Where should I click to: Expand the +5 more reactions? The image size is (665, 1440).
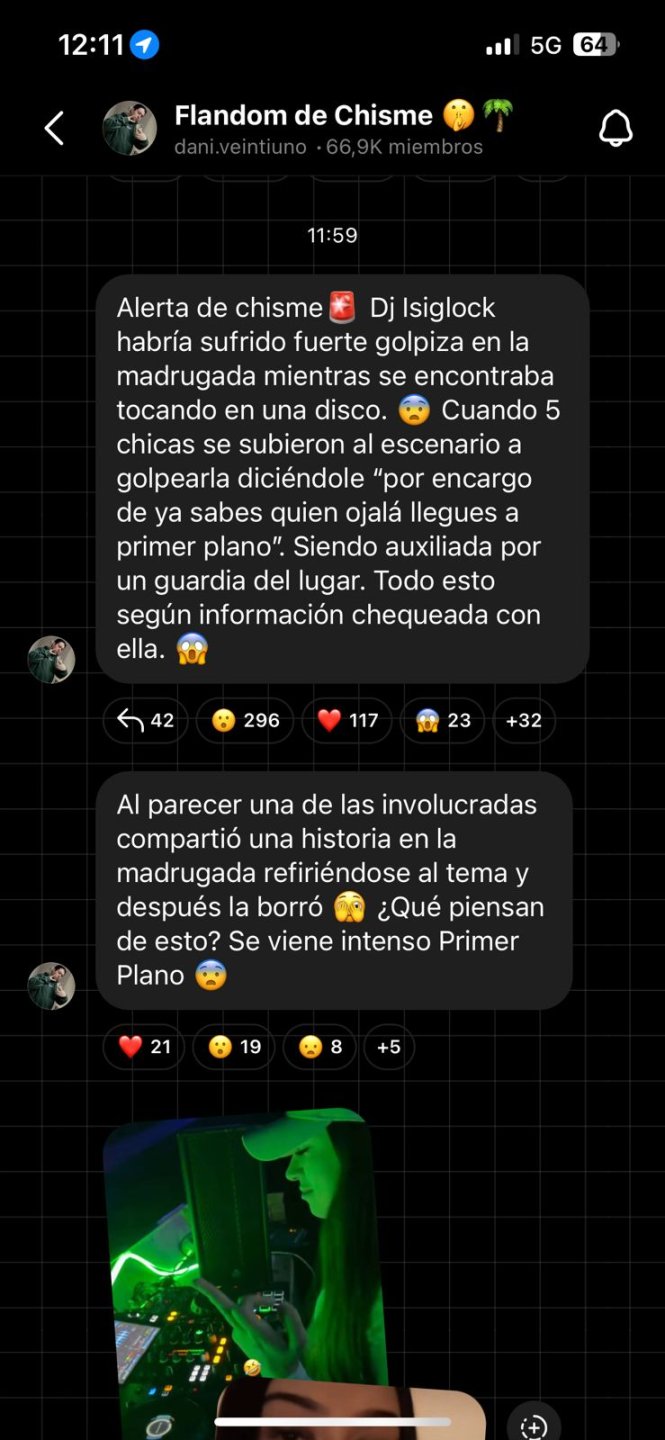click(x=388, y=1047)
